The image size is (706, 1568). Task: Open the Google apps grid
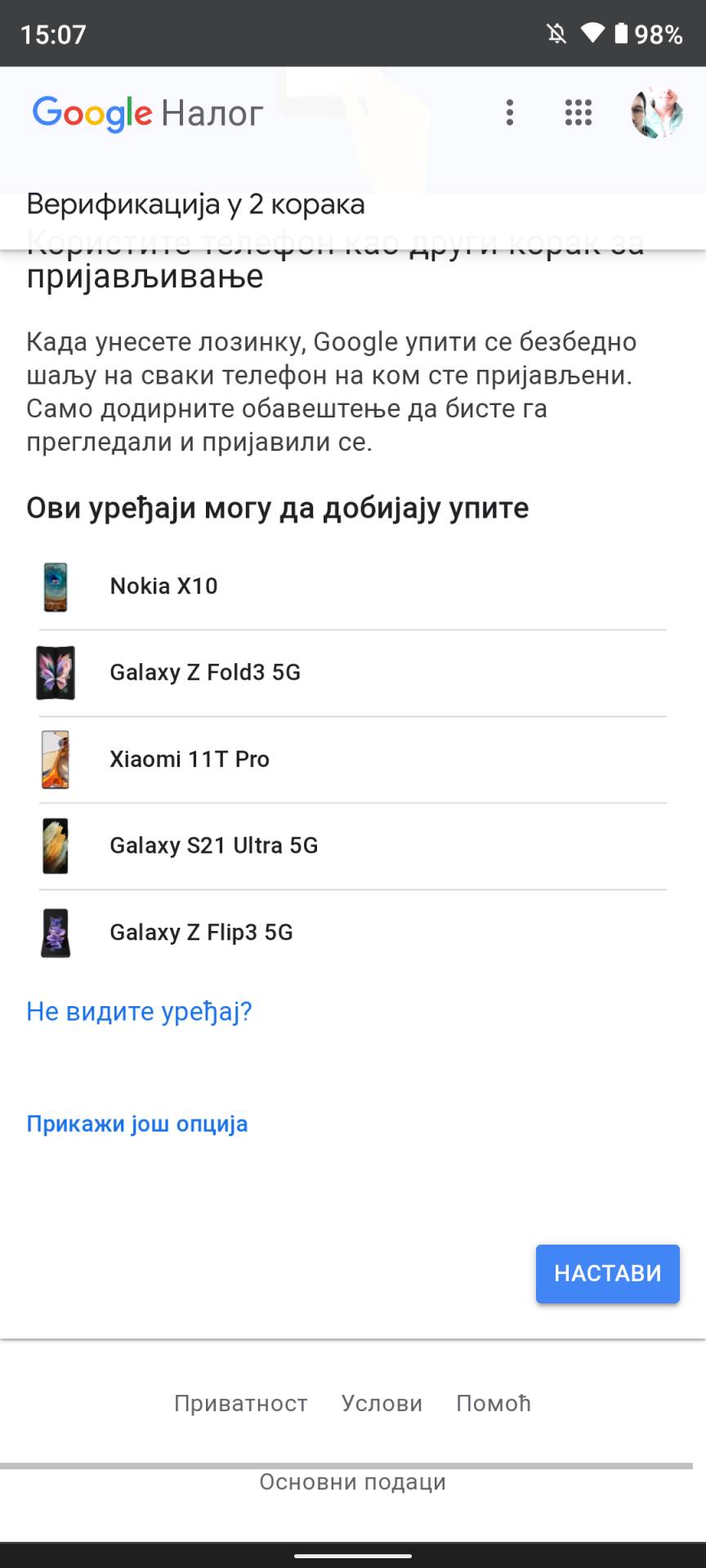point(578,114)
